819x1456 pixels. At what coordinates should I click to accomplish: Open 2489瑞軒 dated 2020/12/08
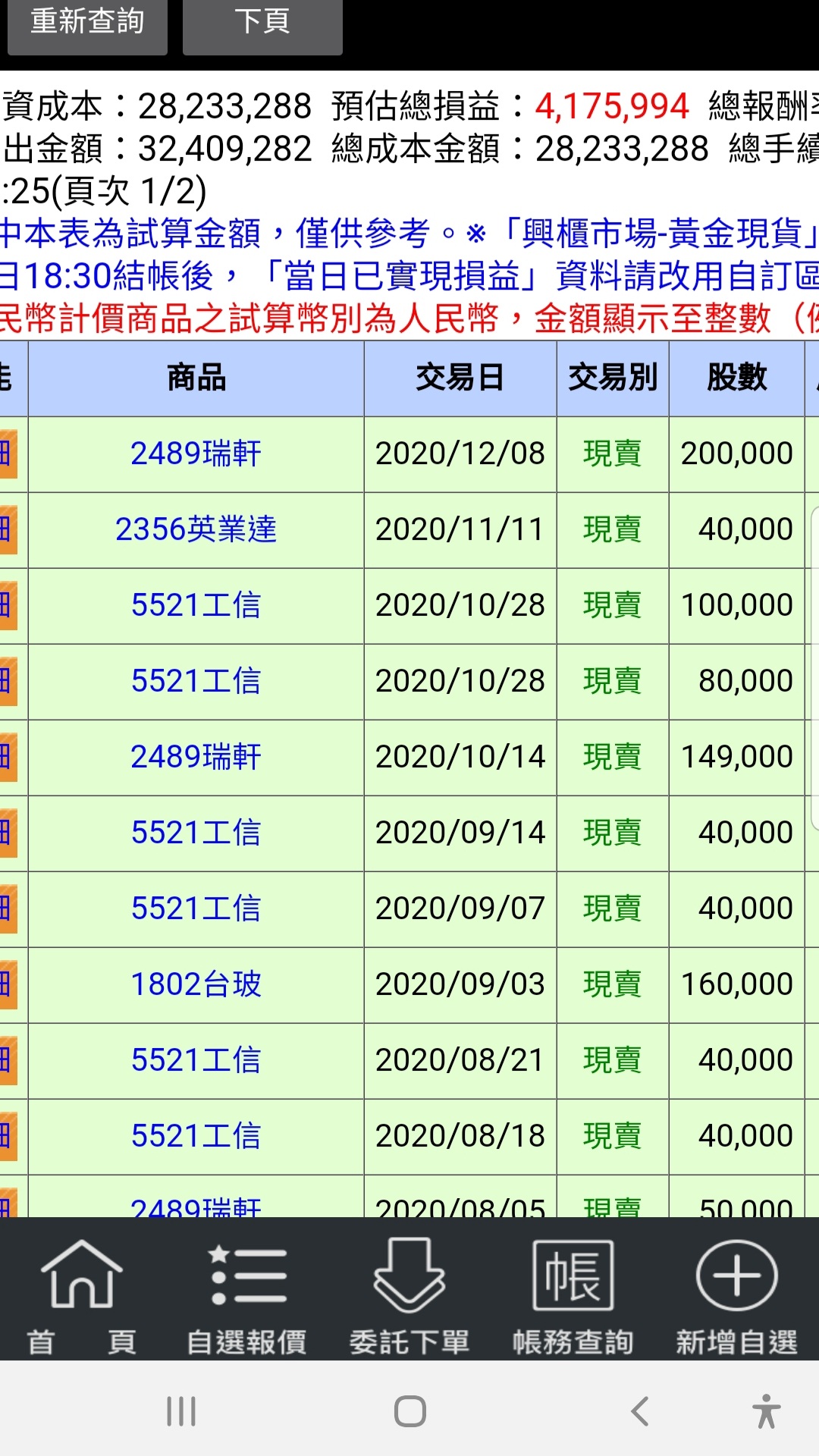[196, 453]
